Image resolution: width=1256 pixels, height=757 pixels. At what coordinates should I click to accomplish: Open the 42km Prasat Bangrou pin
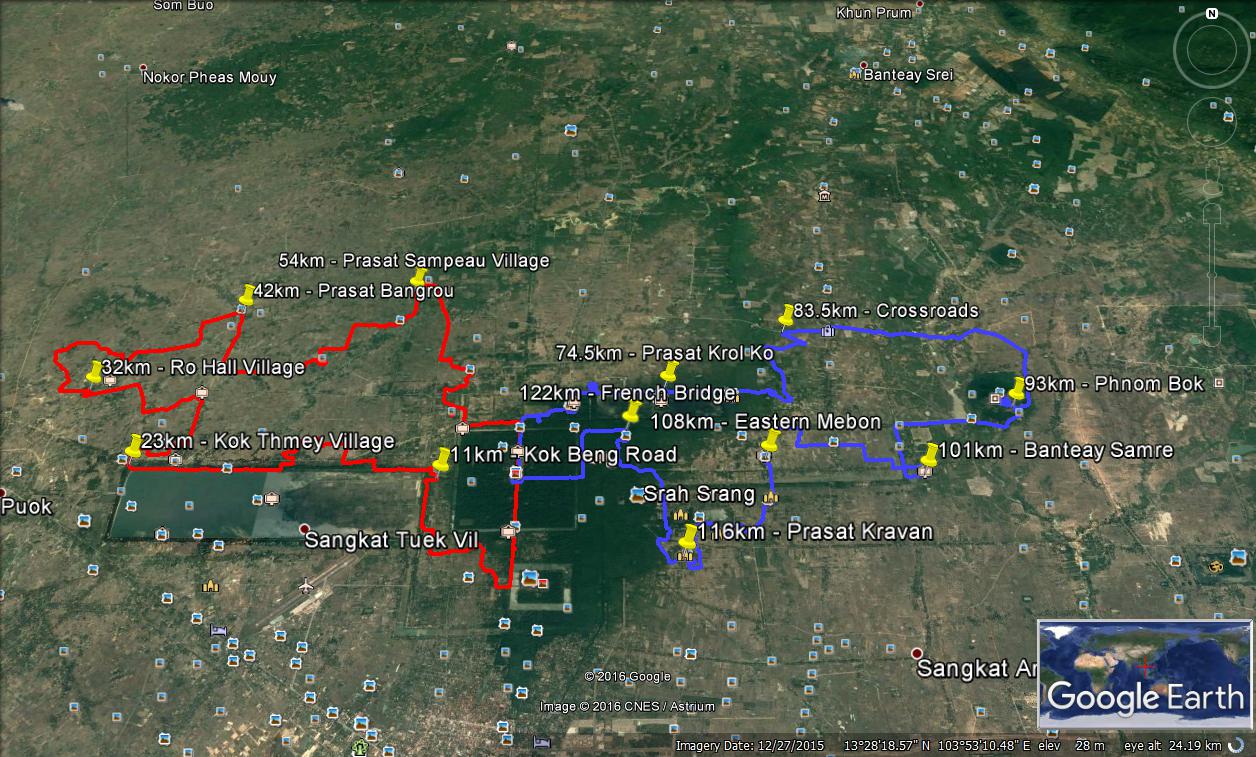247,295
